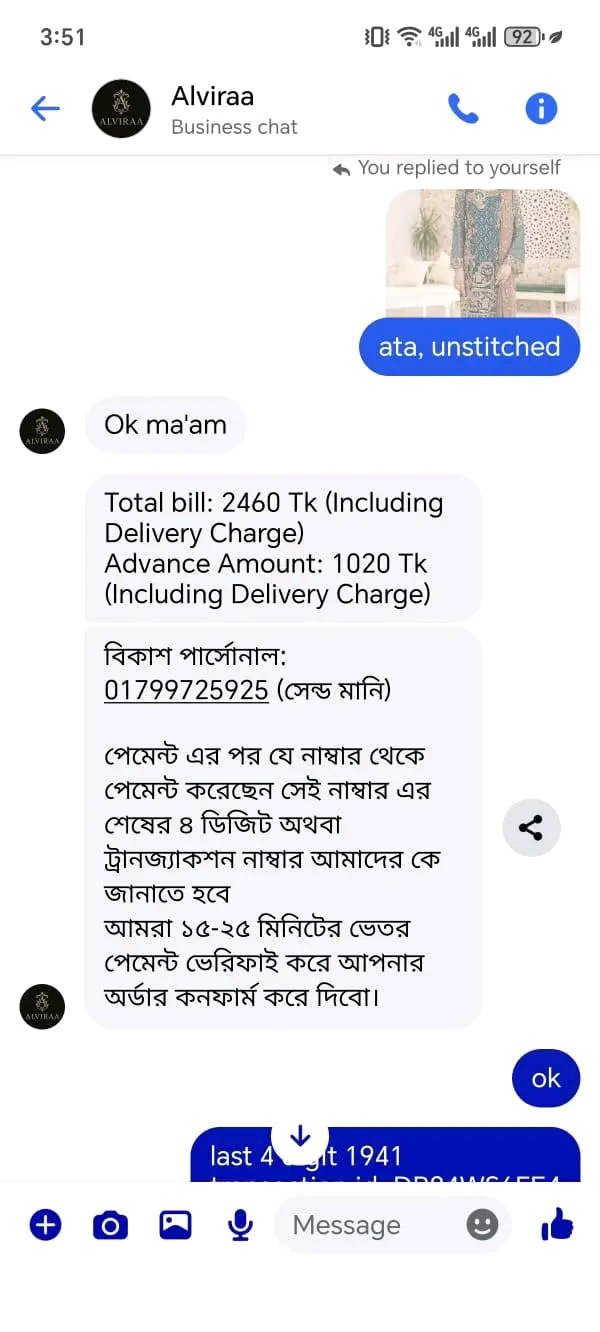Open the emoji picker
Viewport: 600px width, 1332px height.
483,1225
